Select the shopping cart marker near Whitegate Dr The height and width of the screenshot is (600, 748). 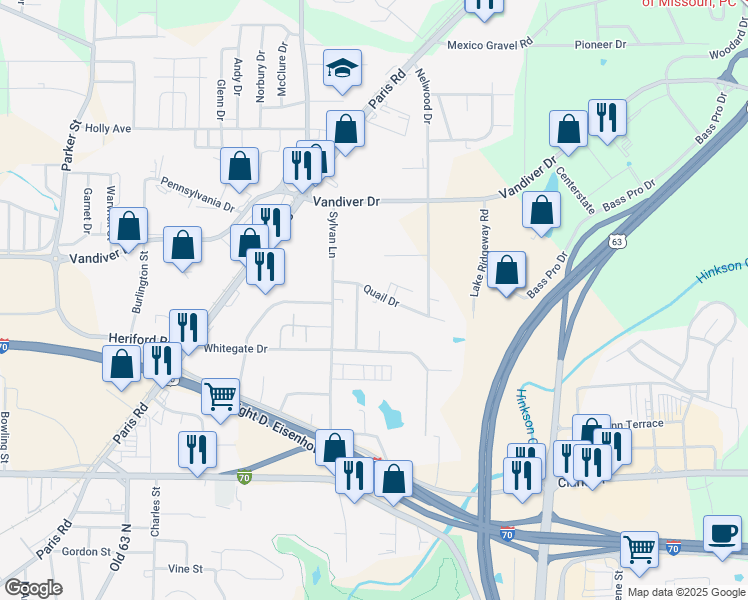[220, 396]
